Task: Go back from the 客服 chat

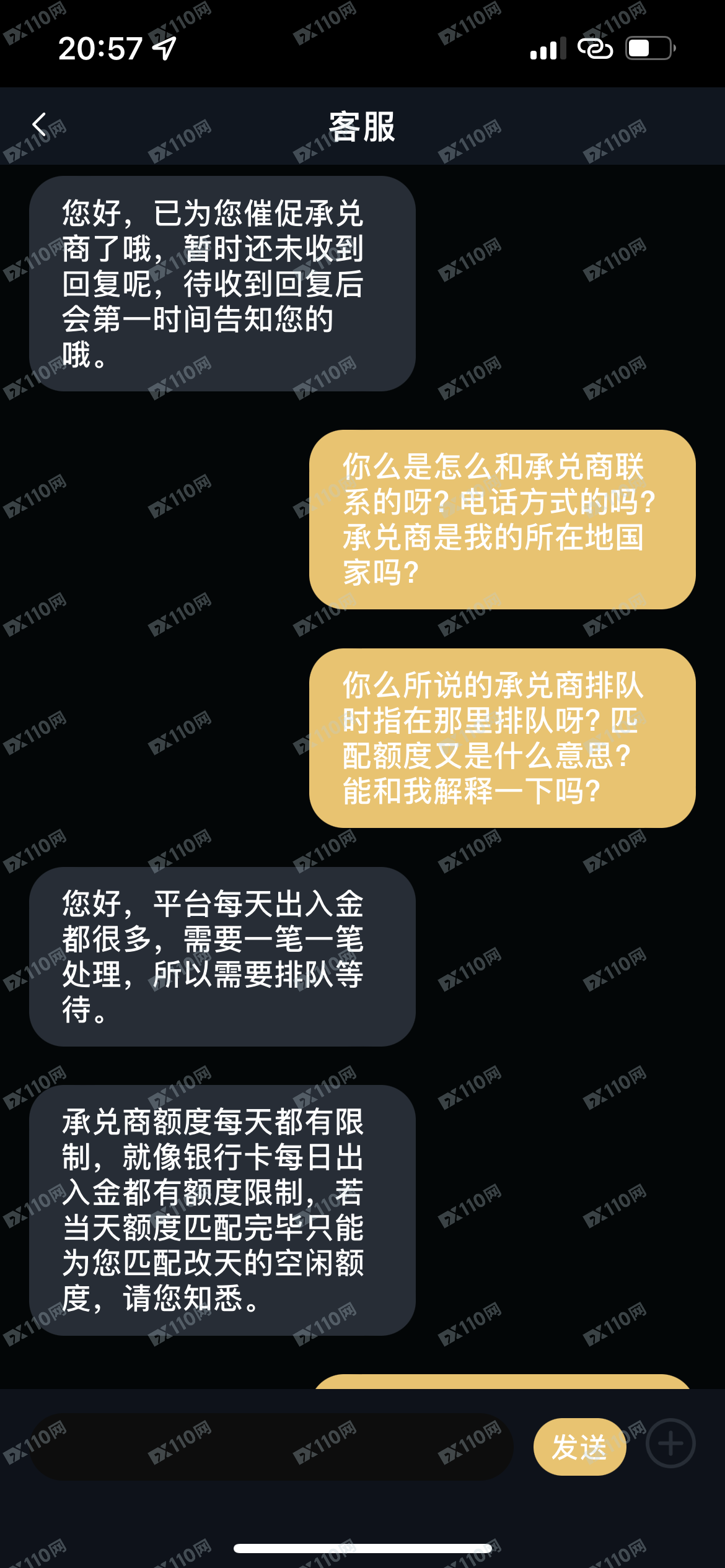Action: coord(40,126)
